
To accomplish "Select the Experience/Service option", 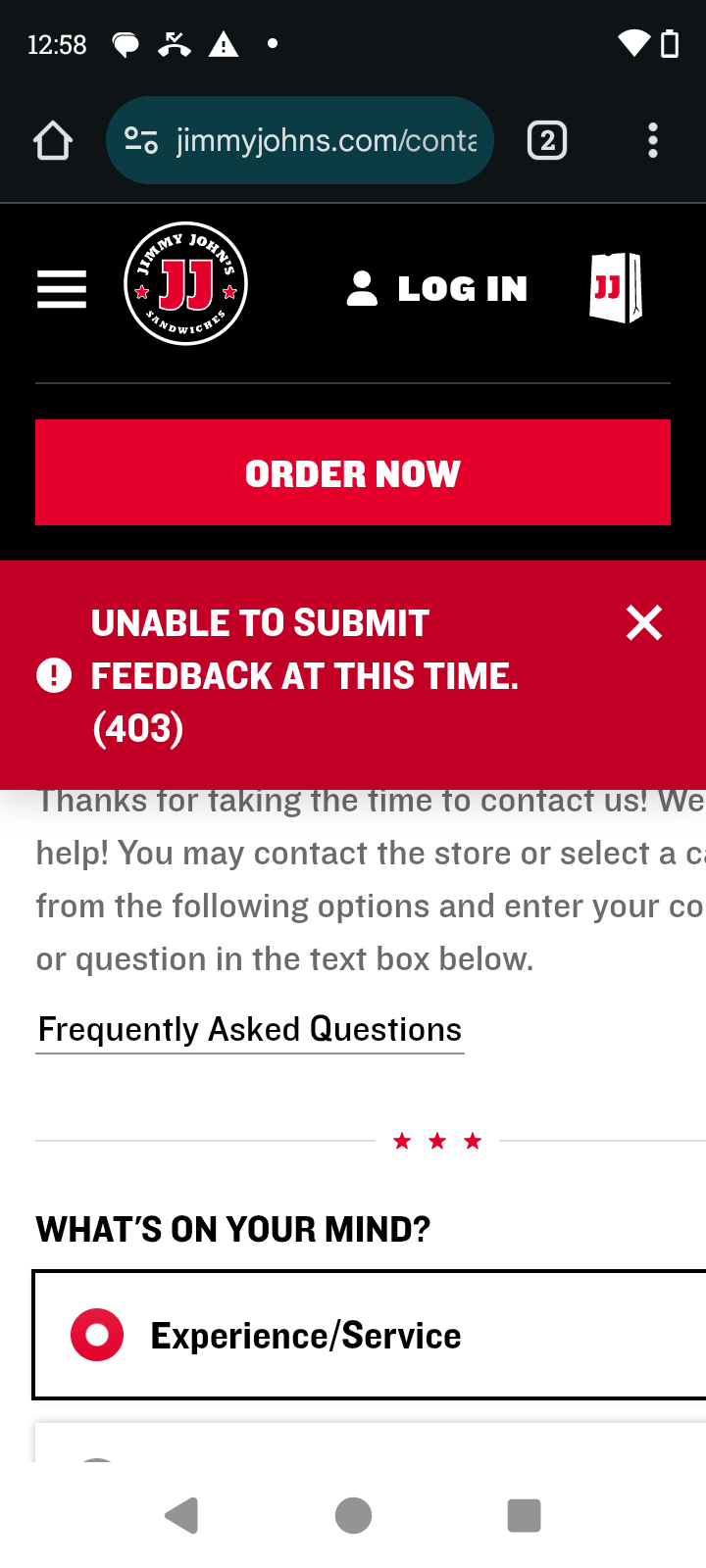I will click(98, 1335).
